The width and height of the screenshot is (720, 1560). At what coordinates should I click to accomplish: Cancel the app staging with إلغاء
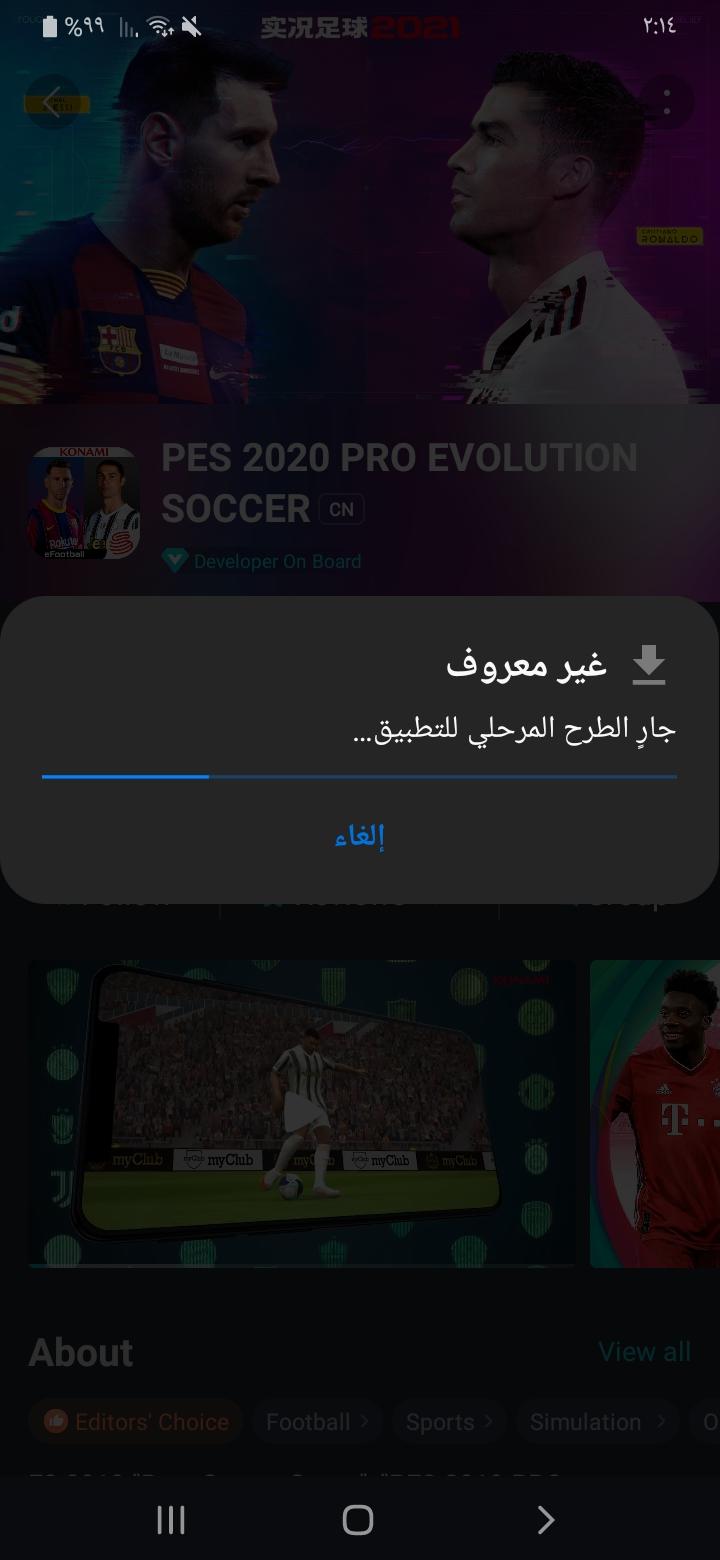tap(360, 836)
